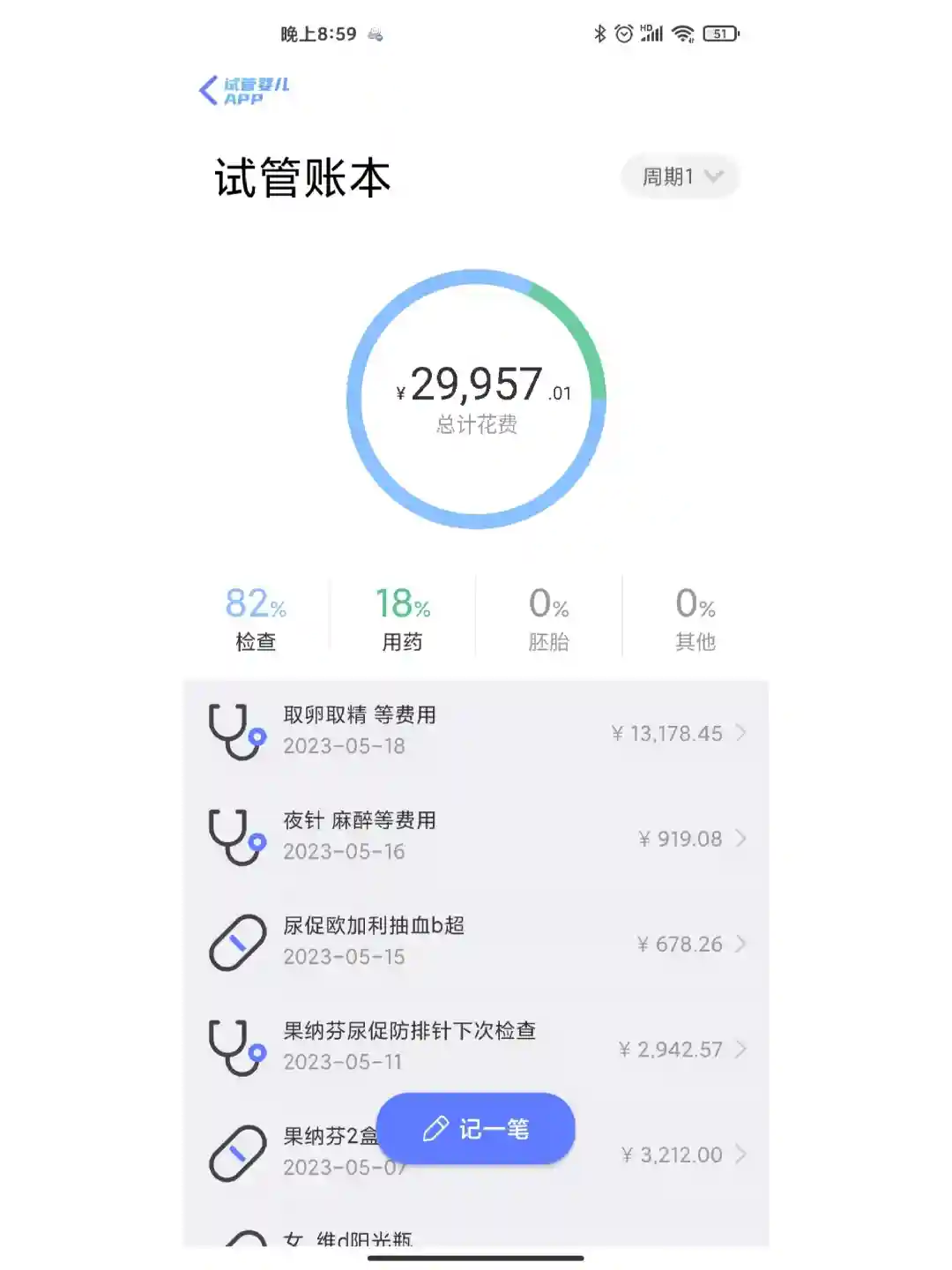Screen dimensions: 952x1270
Task: Open the 取卵取精 等费用 expense entry
Action: click(x=476, y=732)
